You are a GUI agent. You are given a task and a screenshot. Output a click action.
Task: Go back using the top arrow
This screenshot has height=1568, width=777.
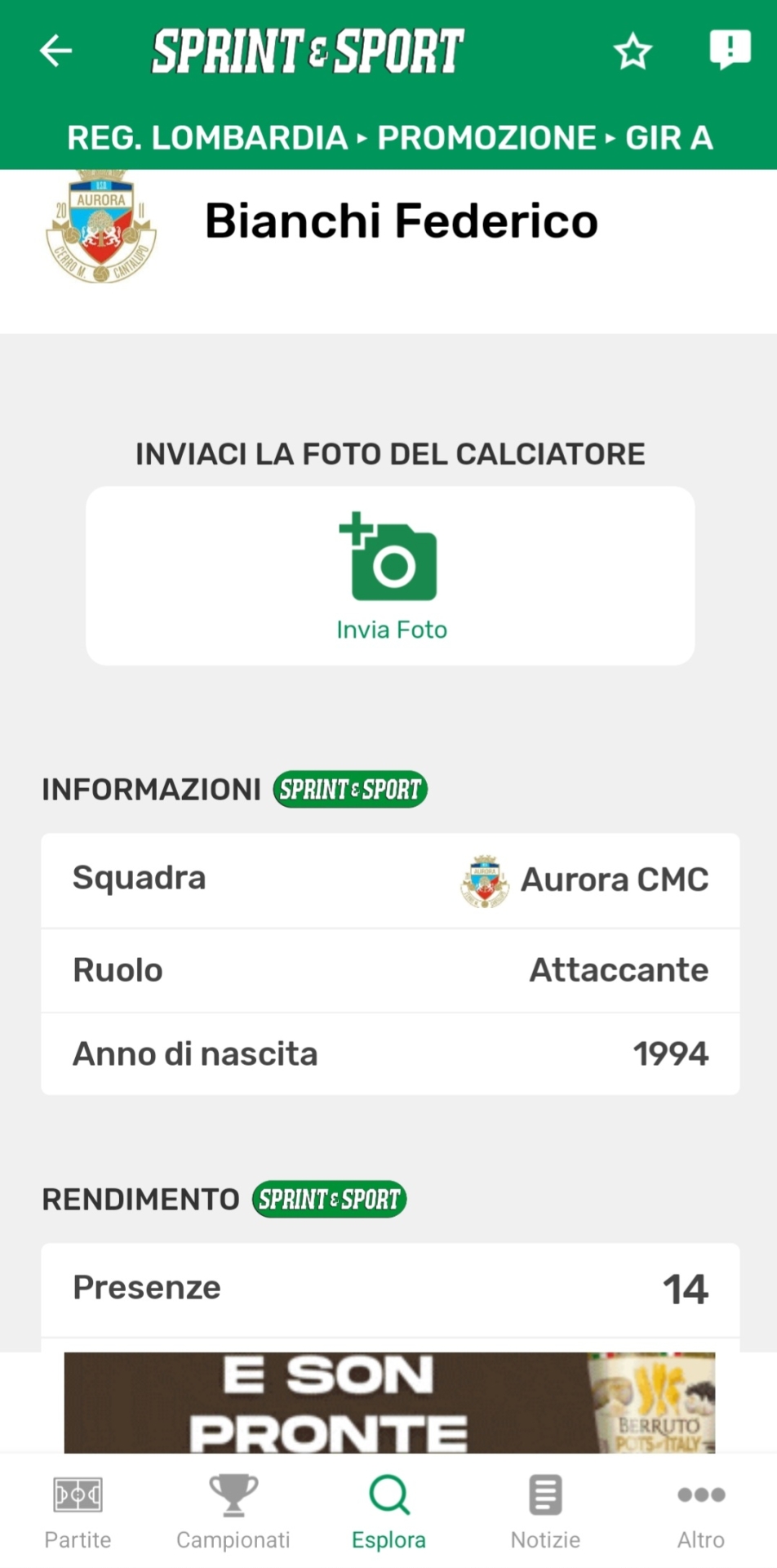point(56,51)
